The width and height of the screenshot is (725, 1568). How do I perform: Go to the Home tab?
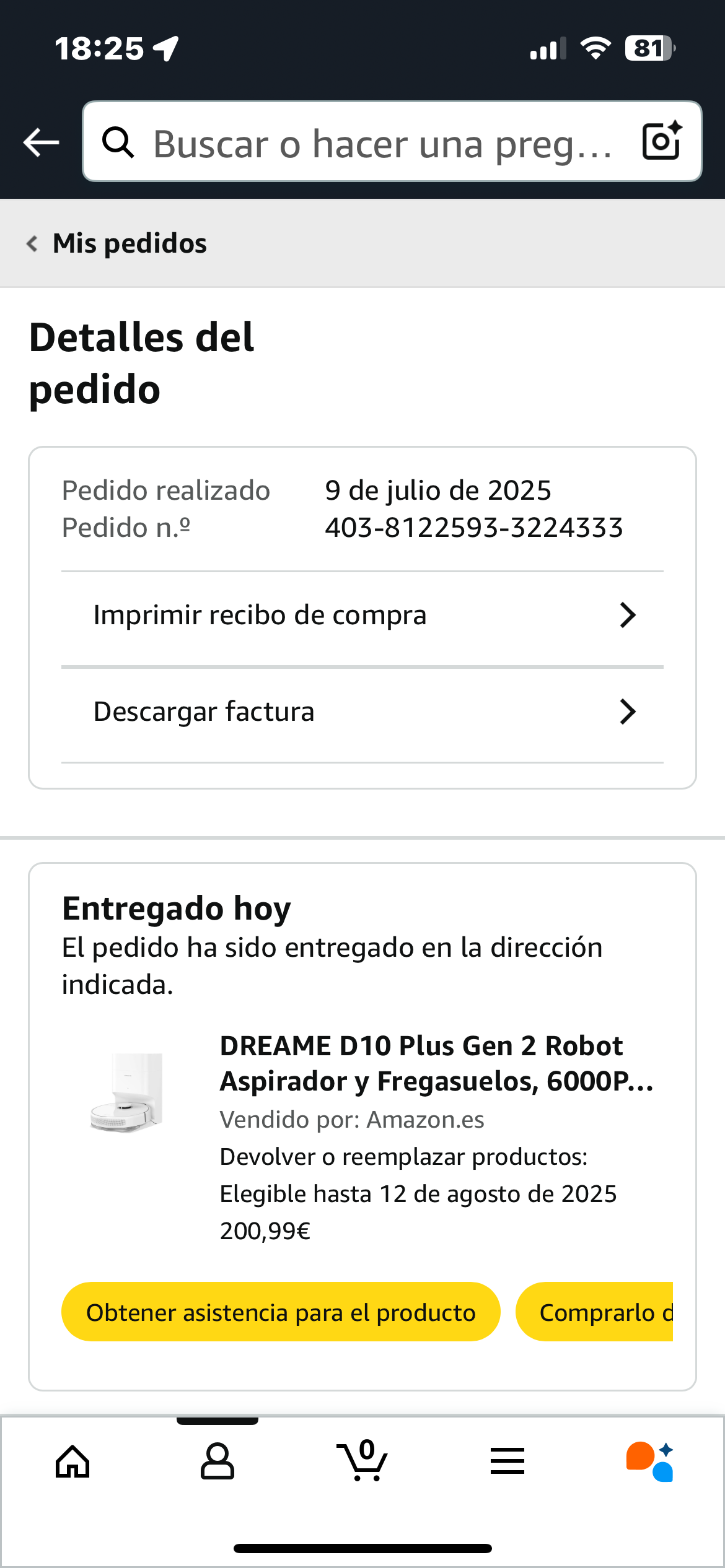tap(72, 1461)
